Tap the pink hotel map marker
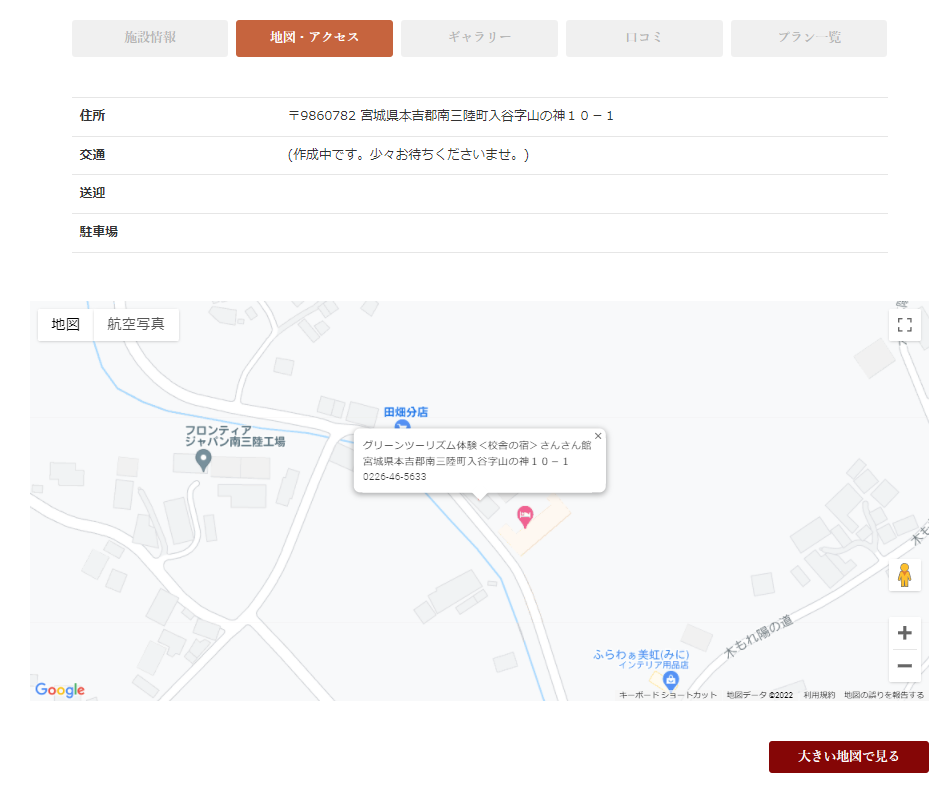Screen dimensions: 945x793 pyautogui.click(x=525, y=516)
